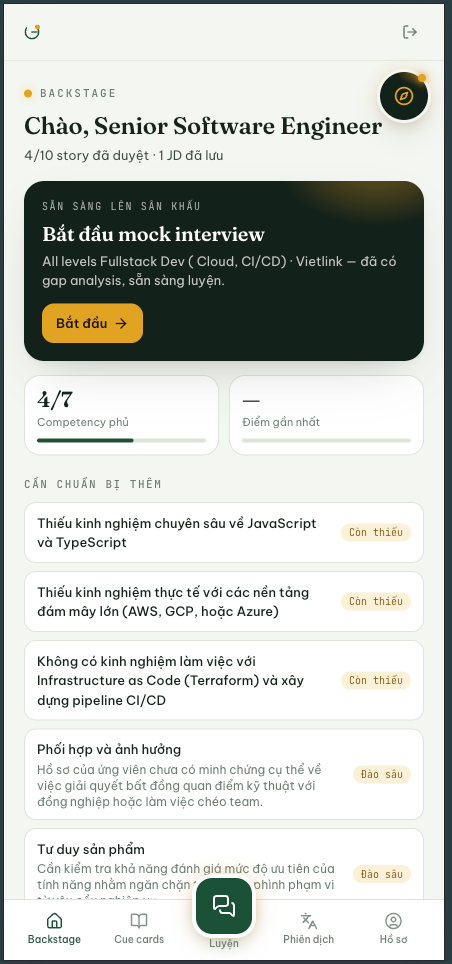Tap the logout icon in the header
452x964 pixels.
point(410,32)
